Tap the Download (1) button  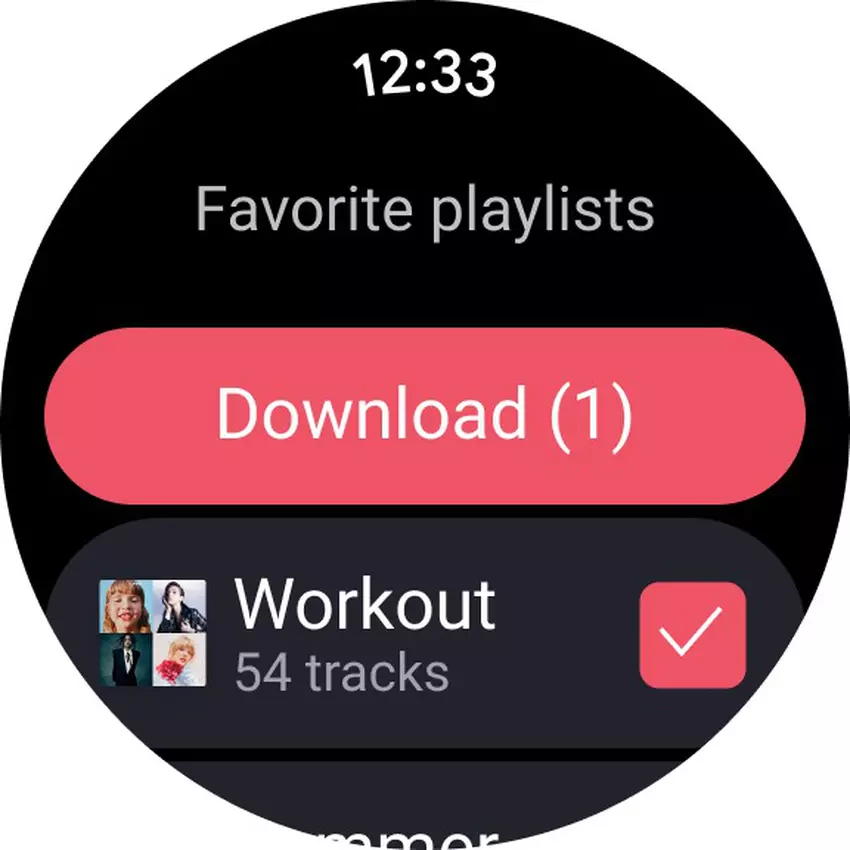pyautogui.click(x=424, y=414)
